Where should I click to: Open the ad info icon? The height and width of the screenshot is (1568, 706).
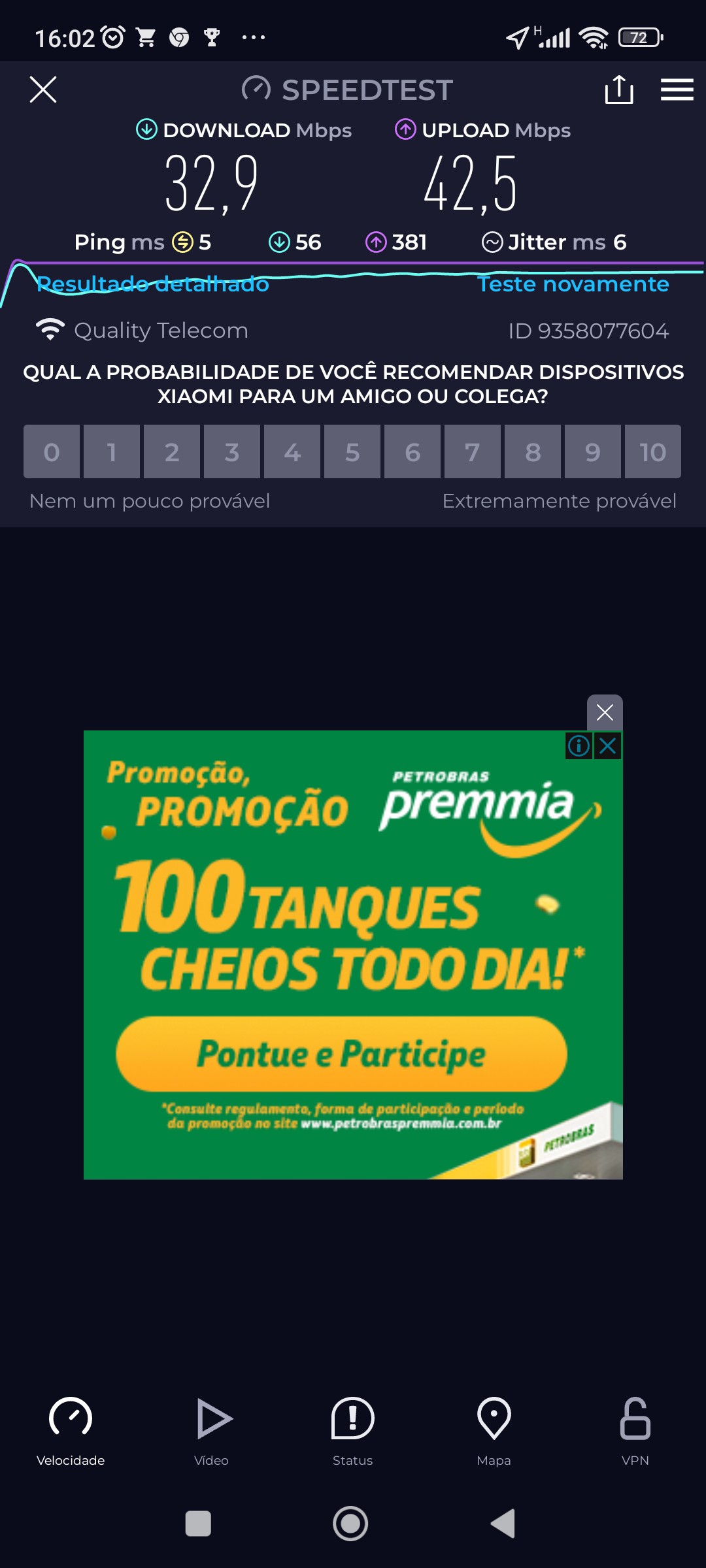579,745
